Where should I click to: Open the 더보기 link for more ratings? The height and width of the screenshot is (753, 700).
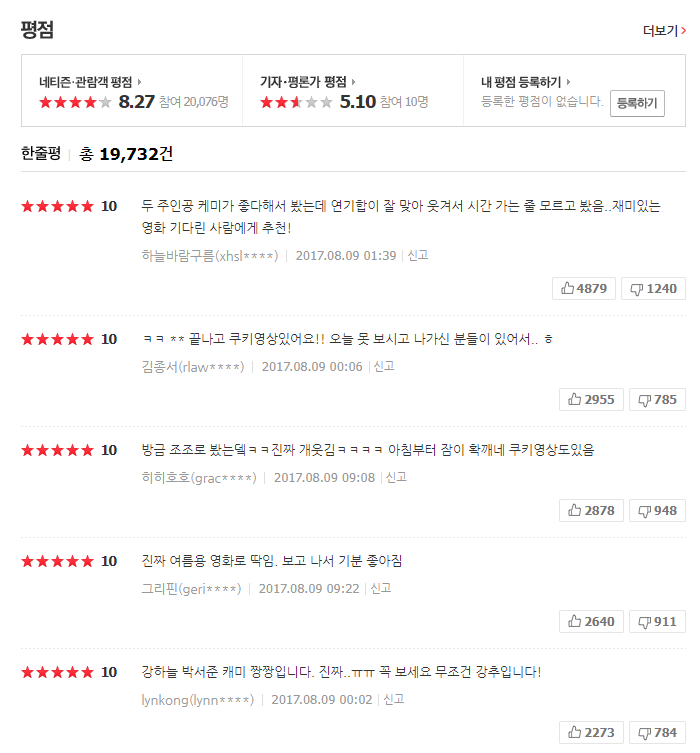pyautogui.click(x=664, y=31)
